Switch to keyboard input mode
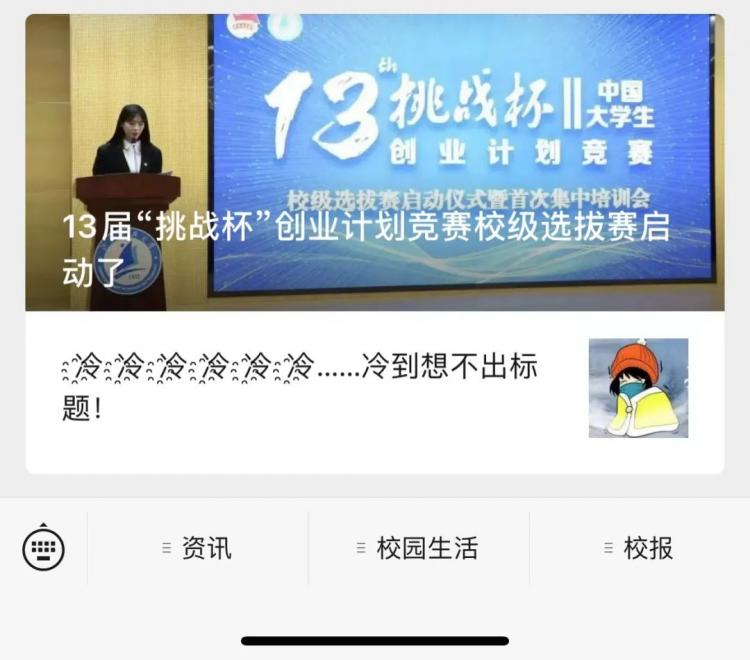The height and width of the screenshot is (660, 750). pyautogui.click(x=43, y=548)
